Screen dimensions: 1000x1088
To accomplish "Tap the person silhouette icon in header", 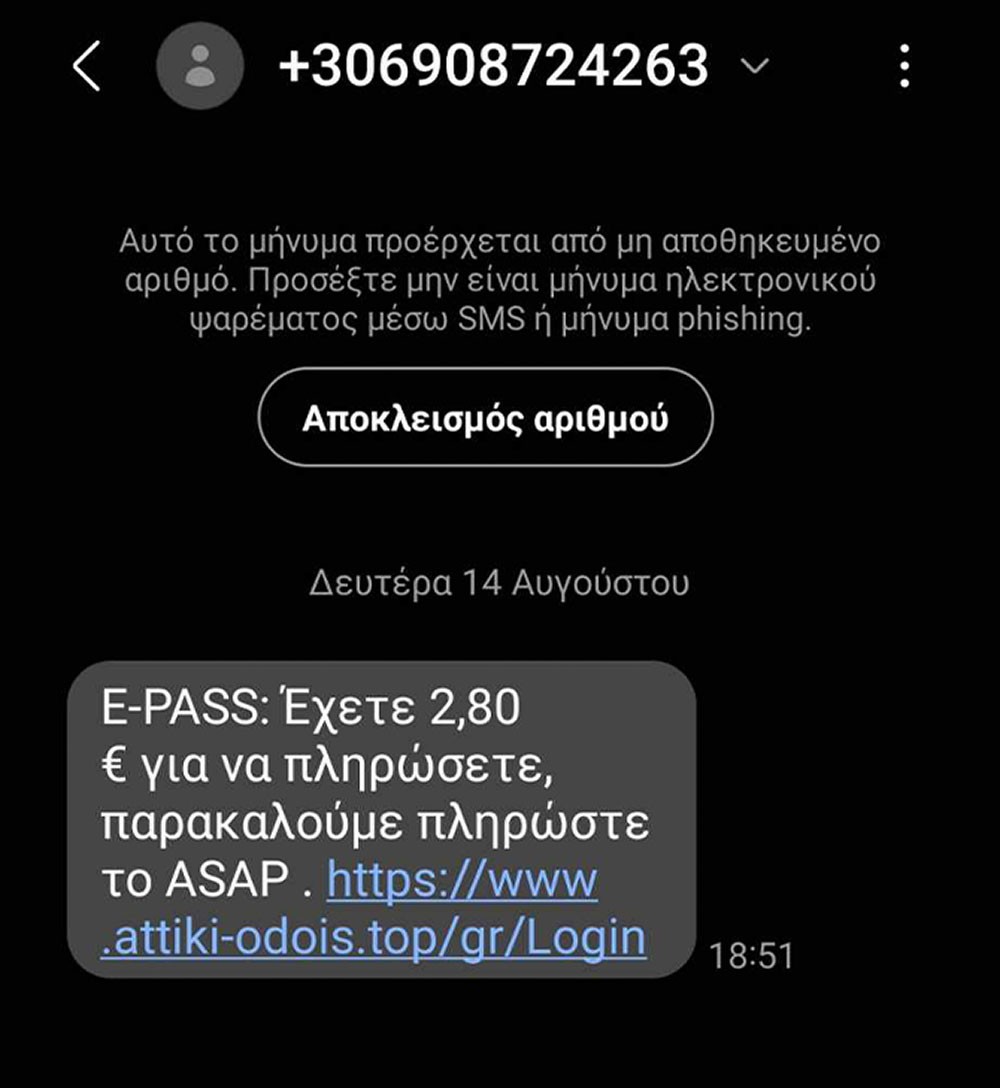I will click(200, 65).
